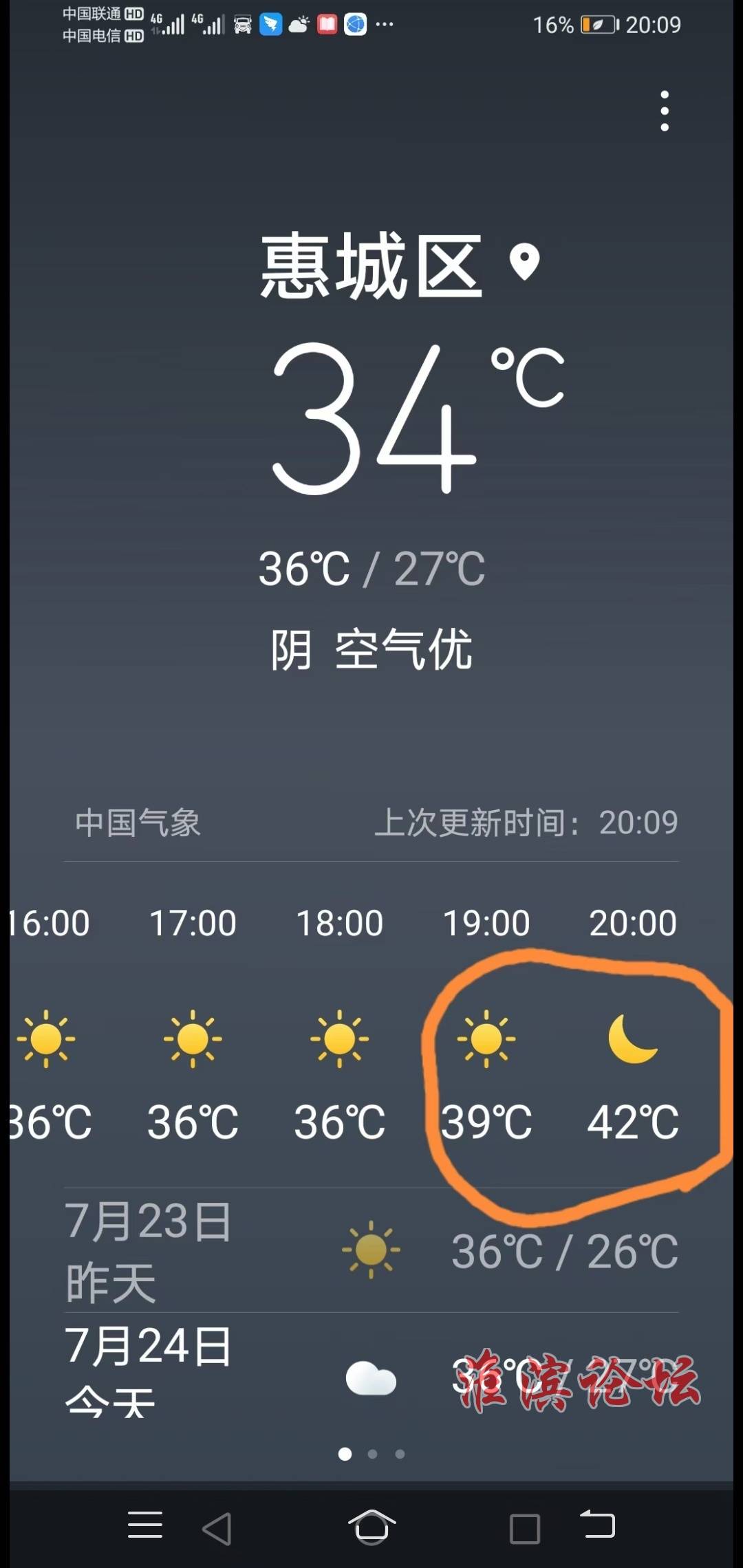Open the 7月24日 今天 forecast row
Viewport: 743px width, 1568px height.
[x=371, y=1375]
